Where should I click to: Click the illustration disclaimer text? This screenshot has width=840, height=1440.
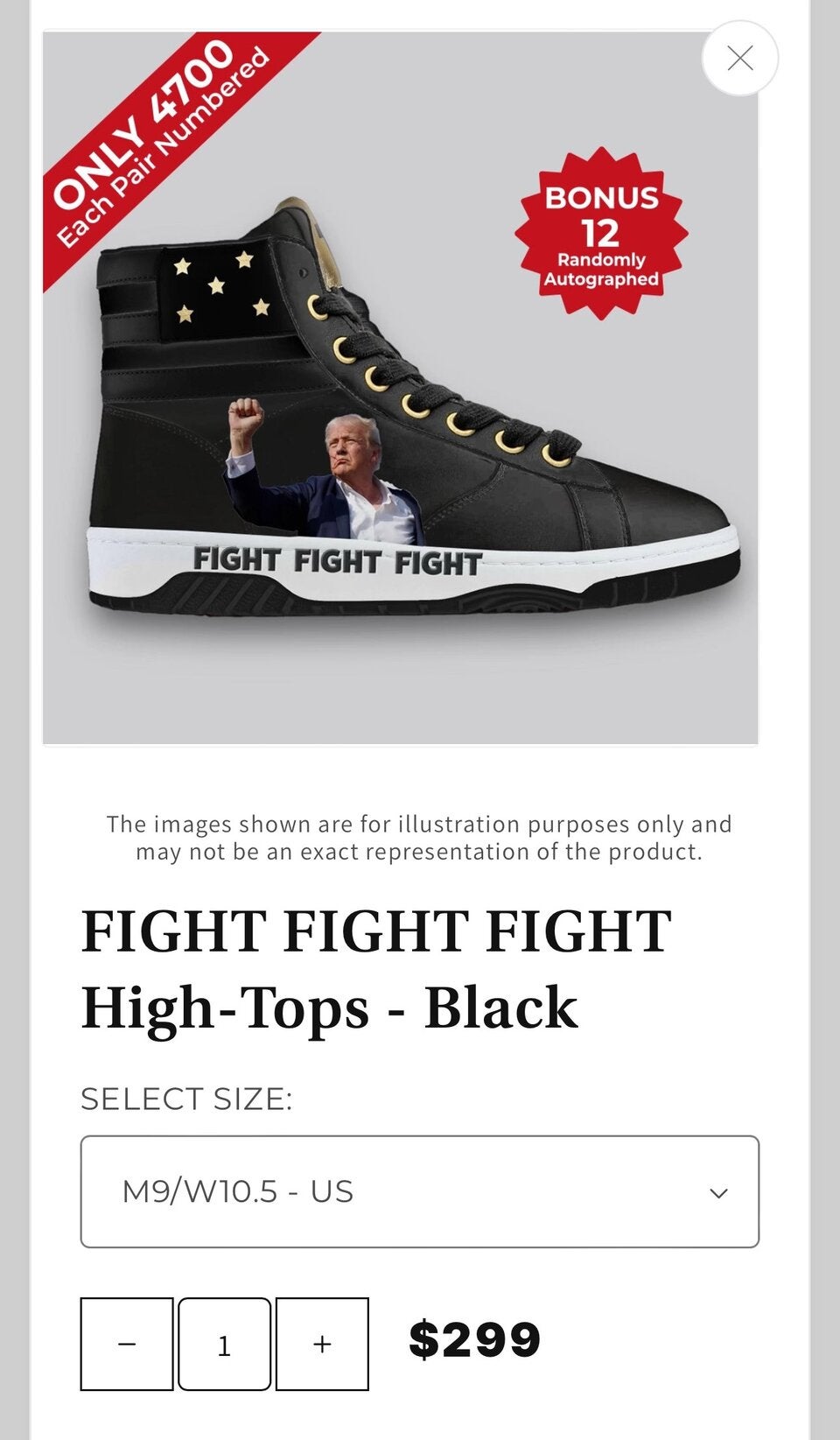pos(420,839)
